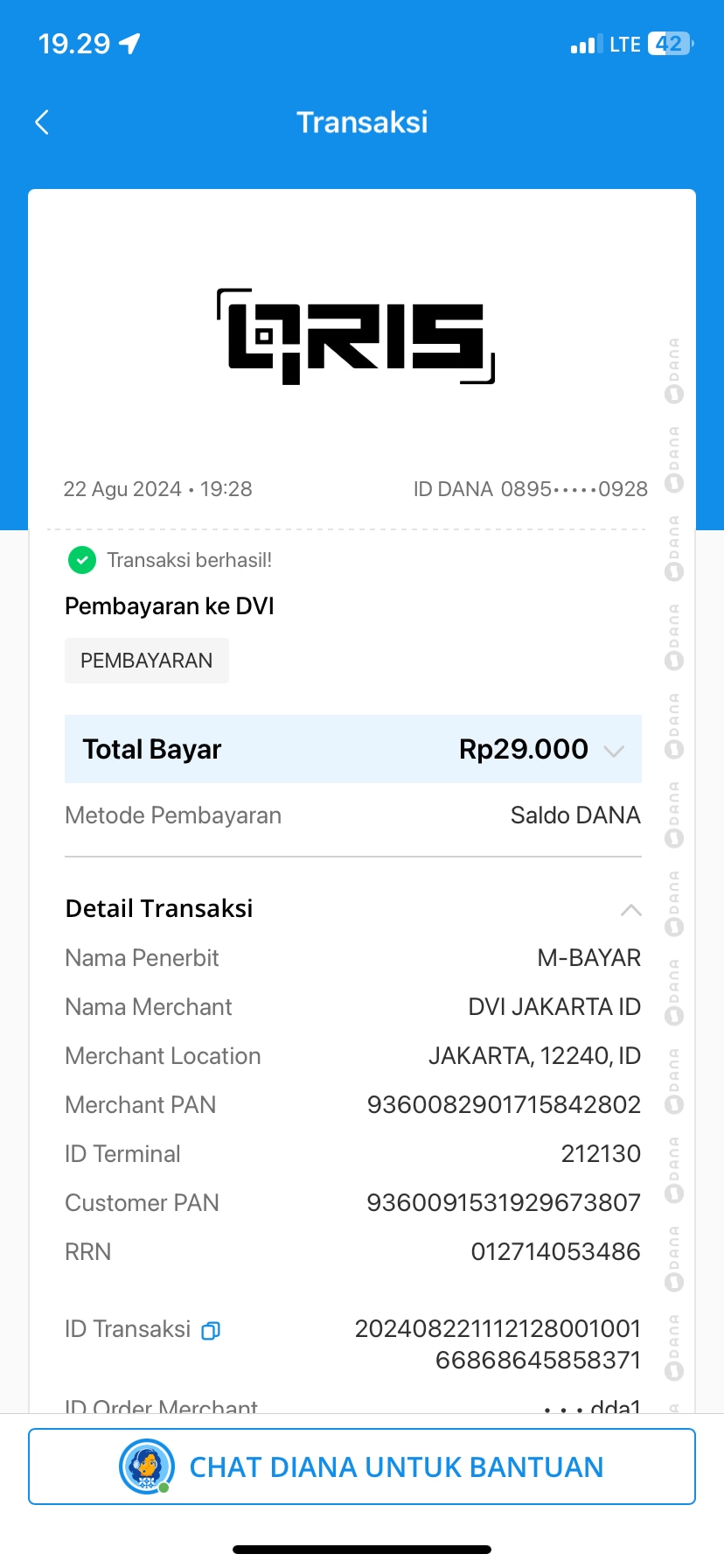Collapse the Detail Transaksi section
Viewport: 724px width, 1568px height.
click(x=630, y=910)
